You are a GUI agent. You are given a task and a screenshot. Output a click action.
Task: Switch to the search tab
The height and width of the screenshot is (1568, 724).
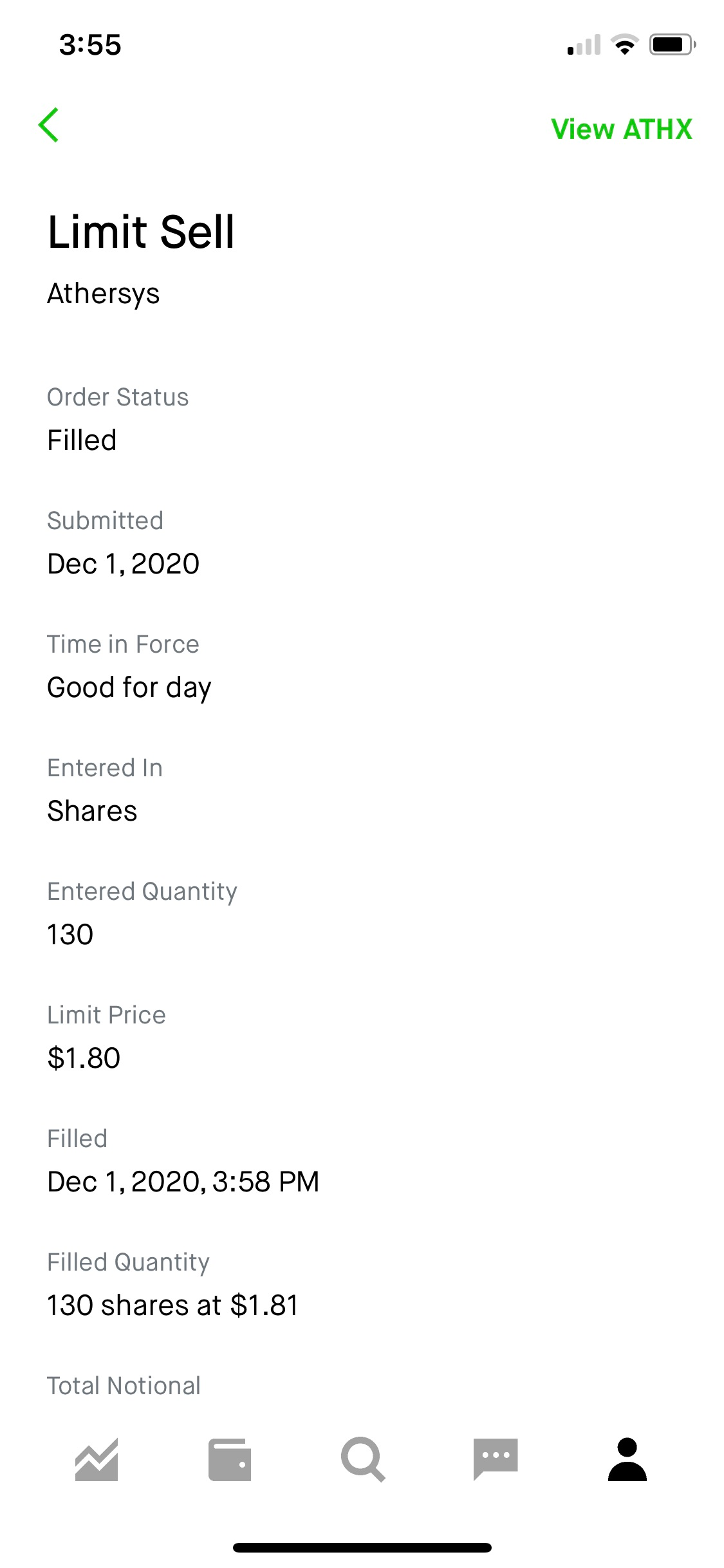pos(363,1459)
